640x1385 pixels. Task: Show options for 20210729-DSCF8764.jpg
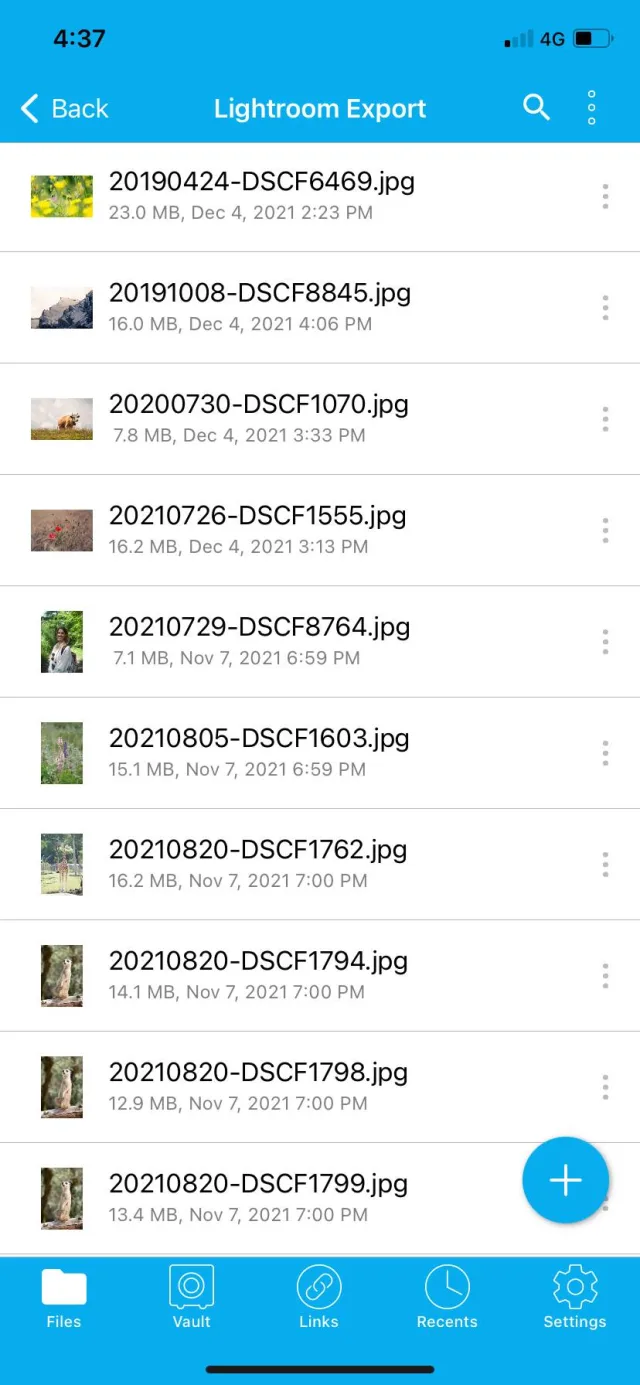[x=605, y=642]
